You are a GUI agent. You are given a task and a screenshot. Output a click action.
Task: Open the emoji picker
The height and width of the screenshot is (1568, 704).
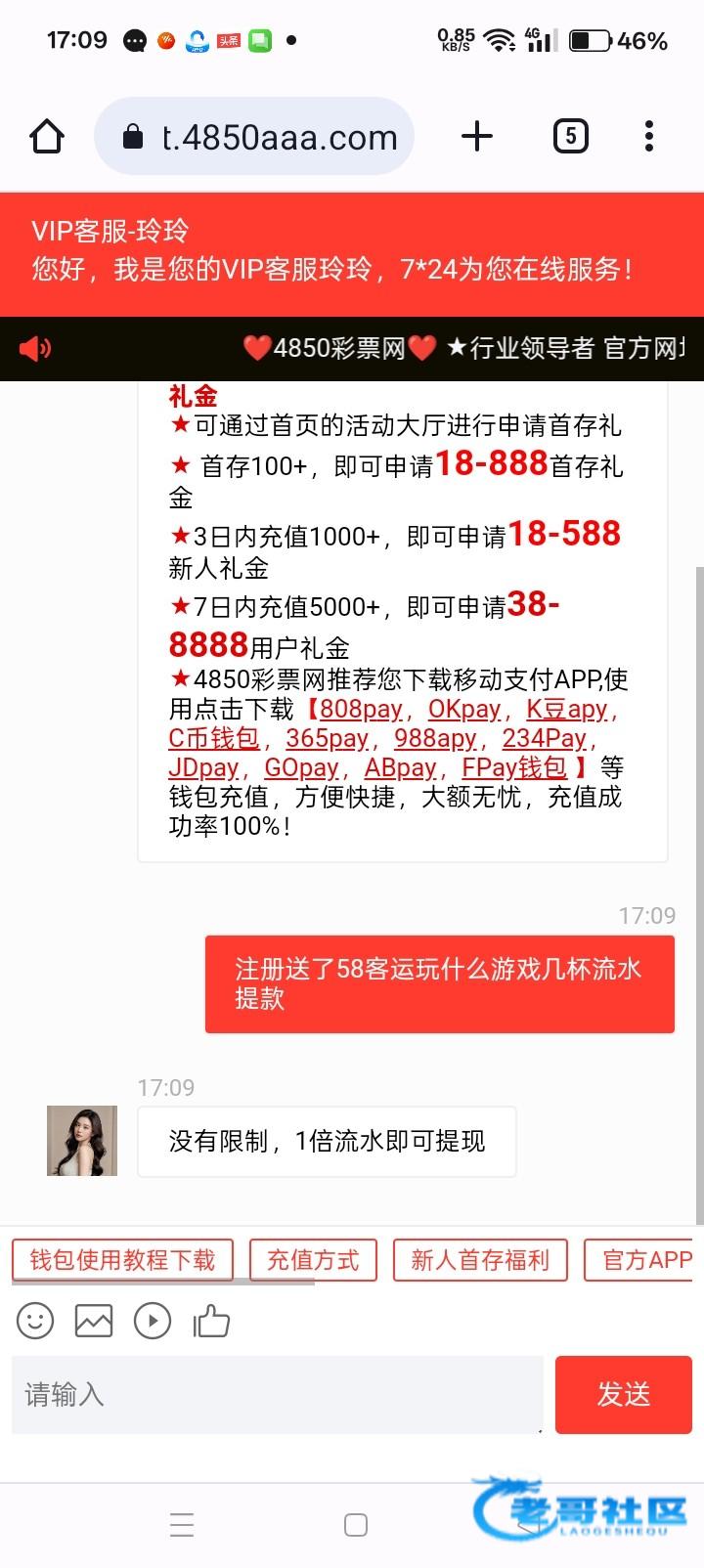[x=35, y=1322]
